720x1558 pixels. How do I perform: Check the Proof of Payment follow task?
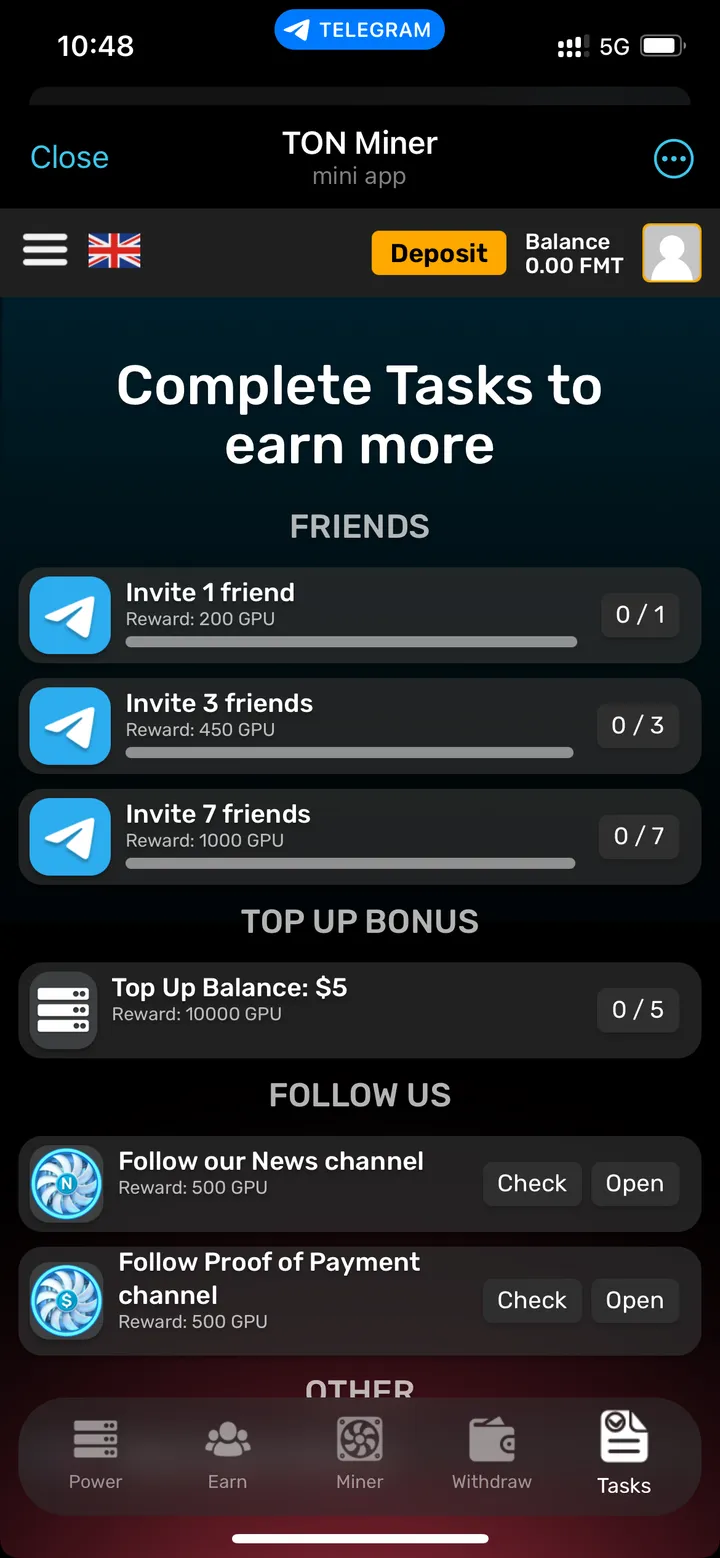(532, 1301)
